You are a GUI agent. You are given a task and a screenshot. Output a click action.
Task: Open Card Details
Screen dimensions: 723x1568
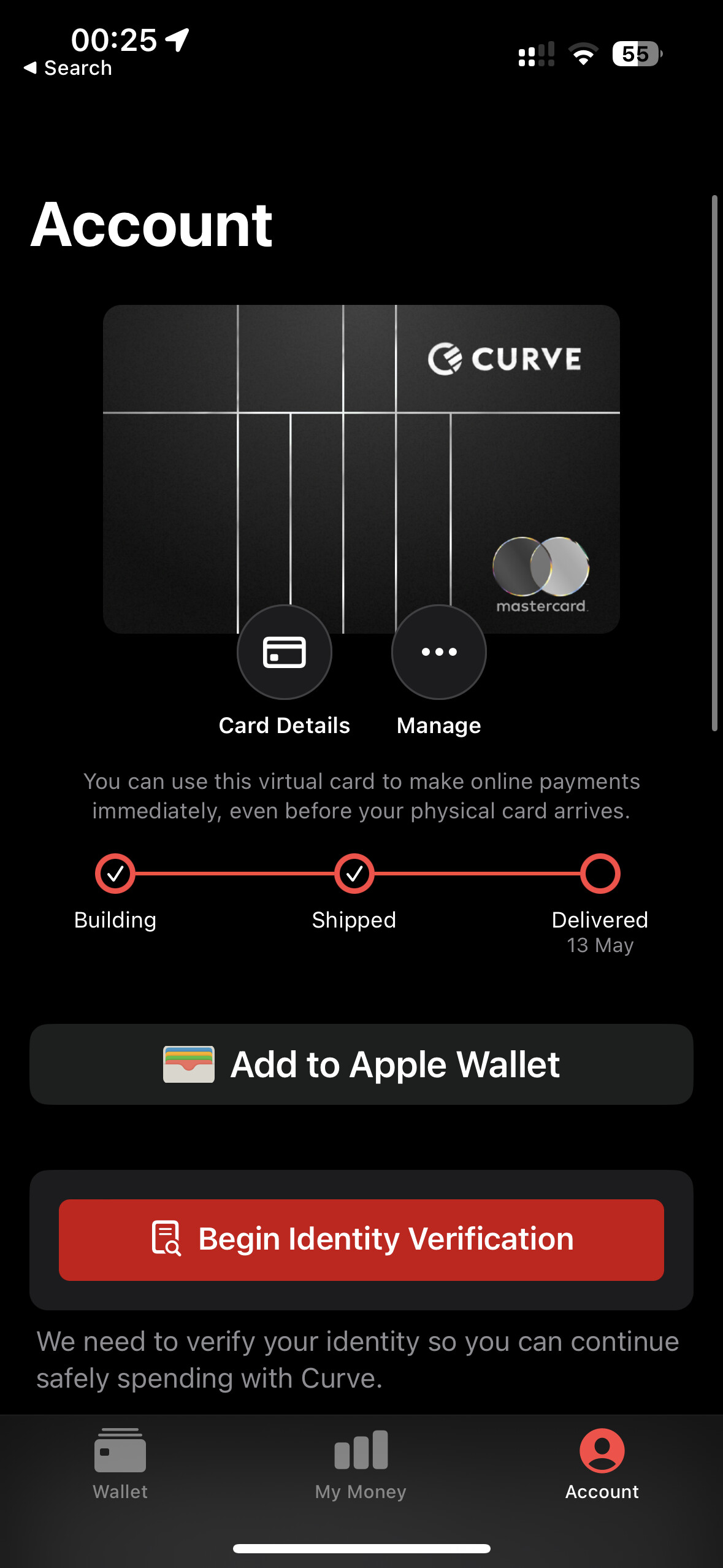point(284,652)
